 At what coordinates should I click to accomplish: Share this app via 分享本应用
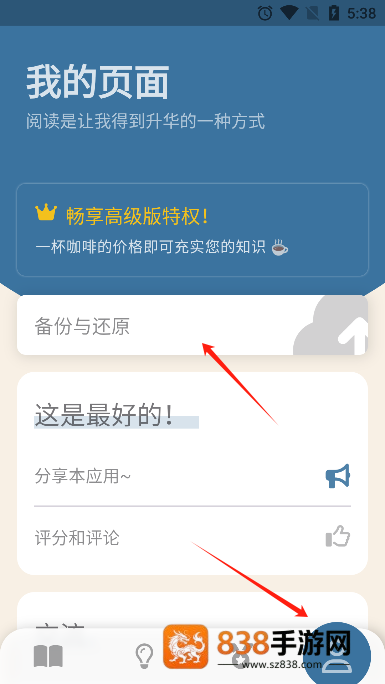[192, 476]
